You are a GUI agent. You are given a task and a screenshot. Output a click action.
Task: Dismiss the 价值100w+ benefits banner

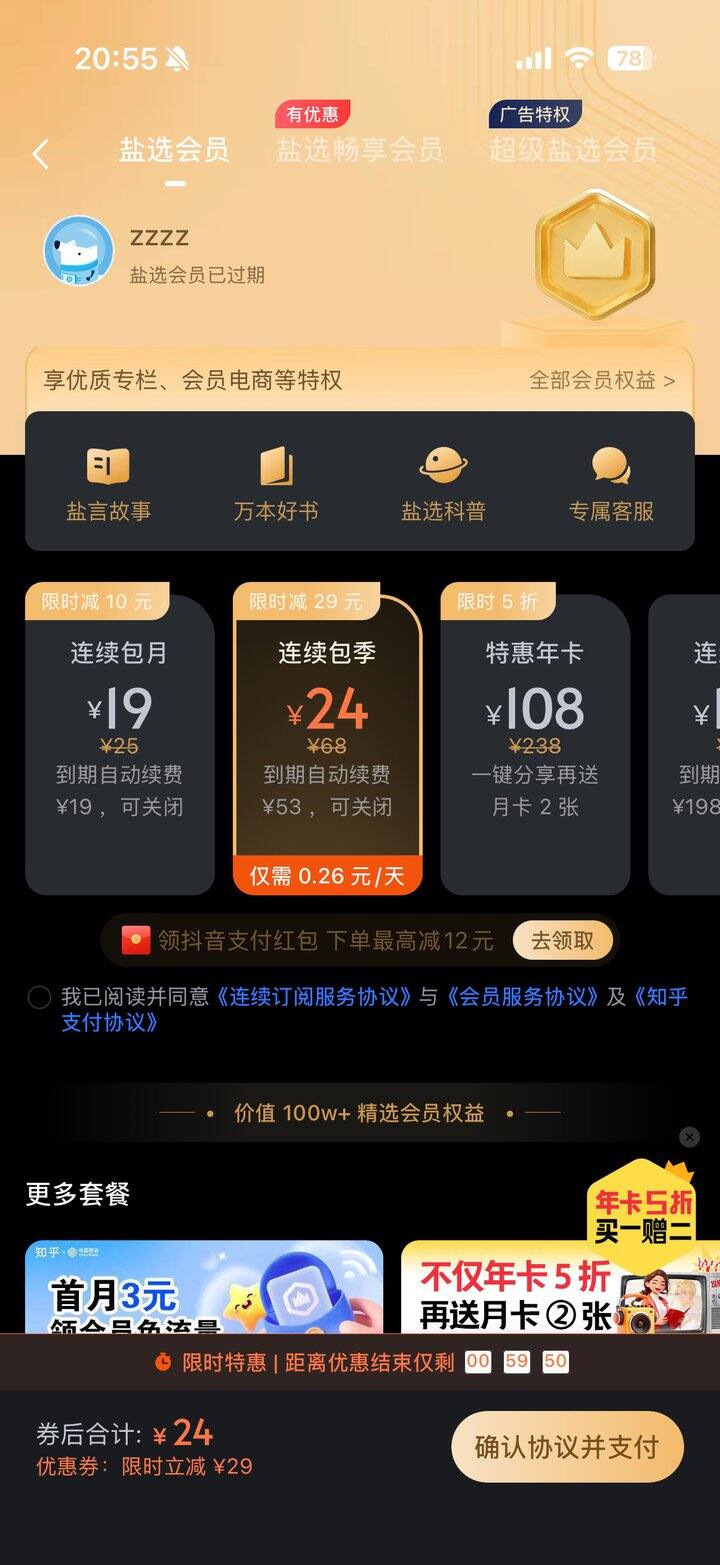click(x=689, y=1137)
